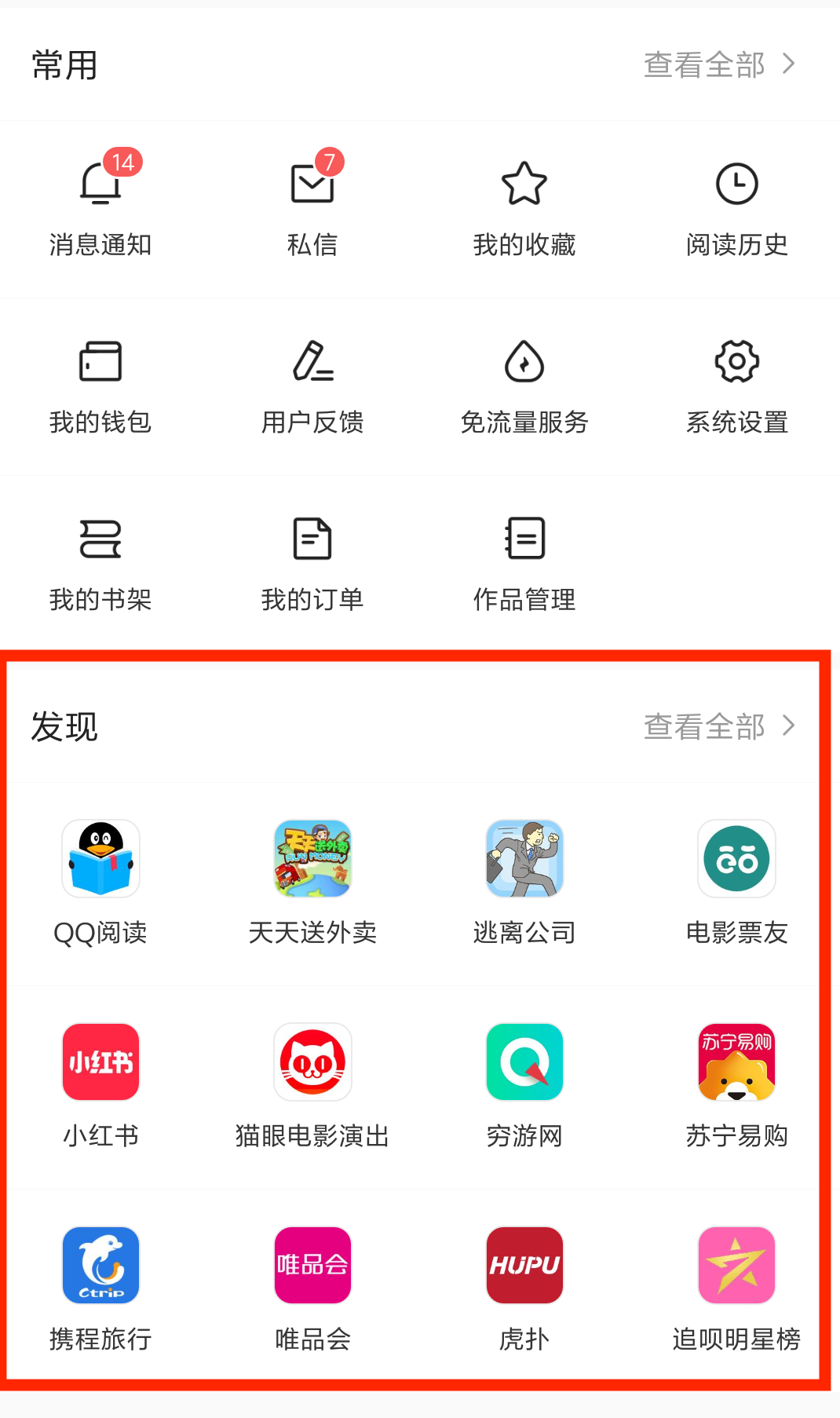Tap 查看全部 in the 发现 section

point(718,726)
